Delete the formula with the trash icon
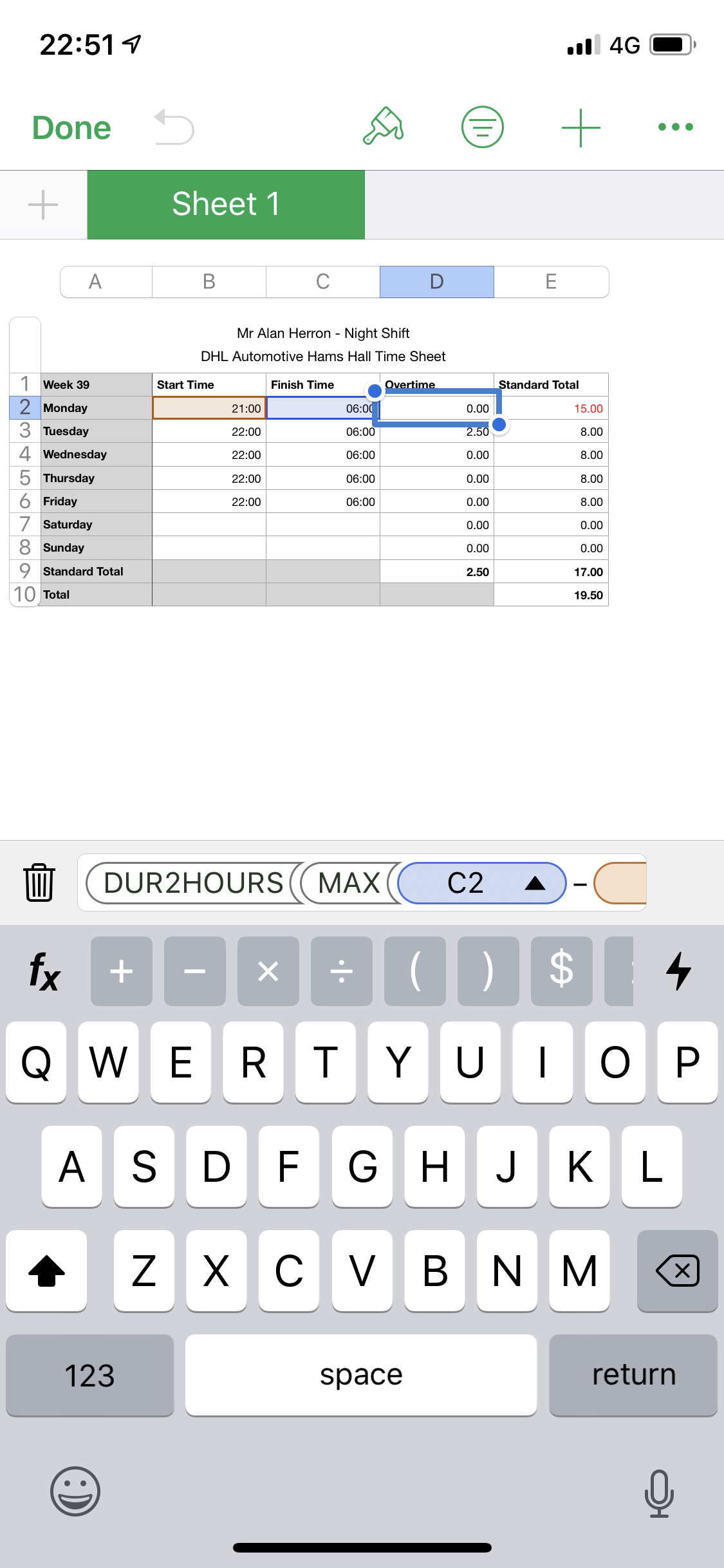 coord(39,882)
